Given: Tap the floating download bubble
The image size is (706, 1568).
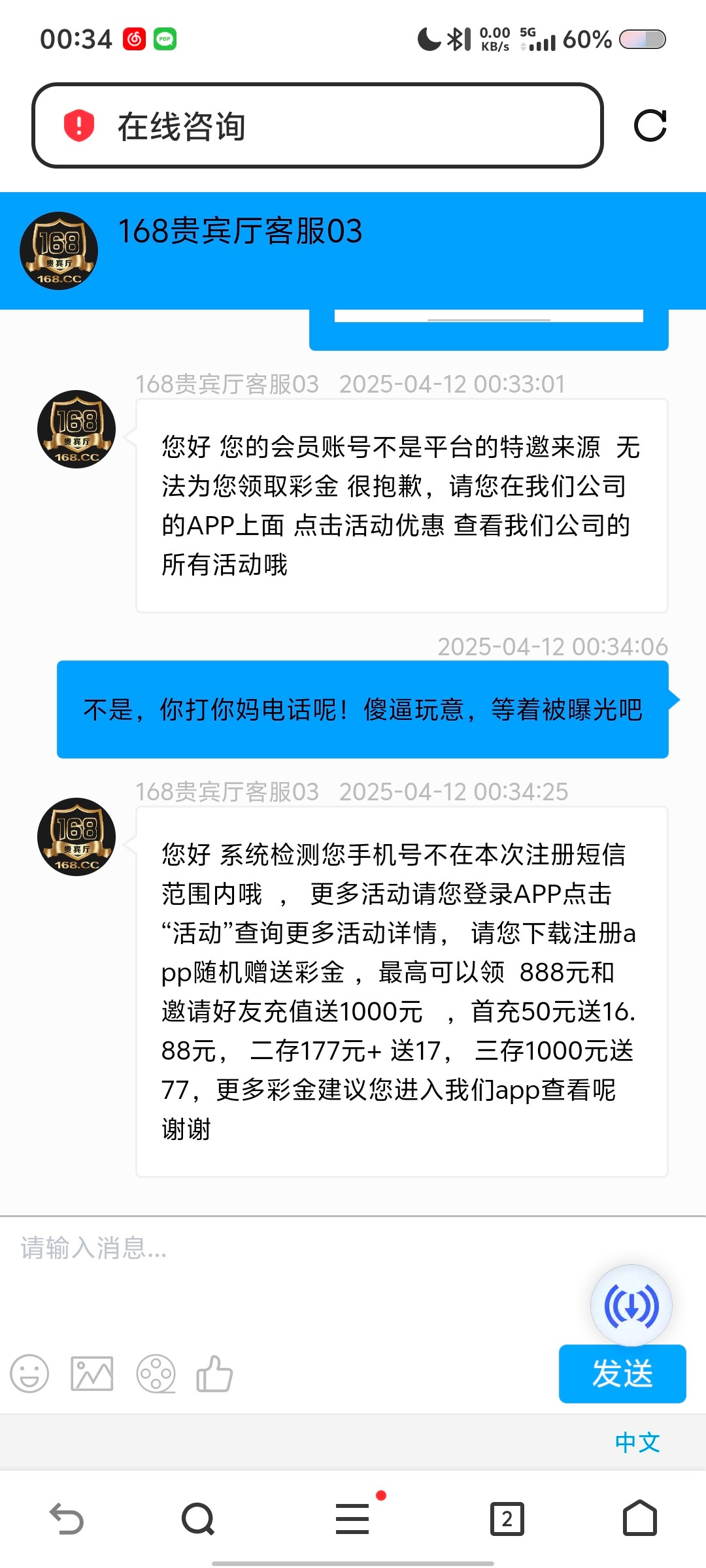Looking at the screenshot, I should pos(631,1305).
